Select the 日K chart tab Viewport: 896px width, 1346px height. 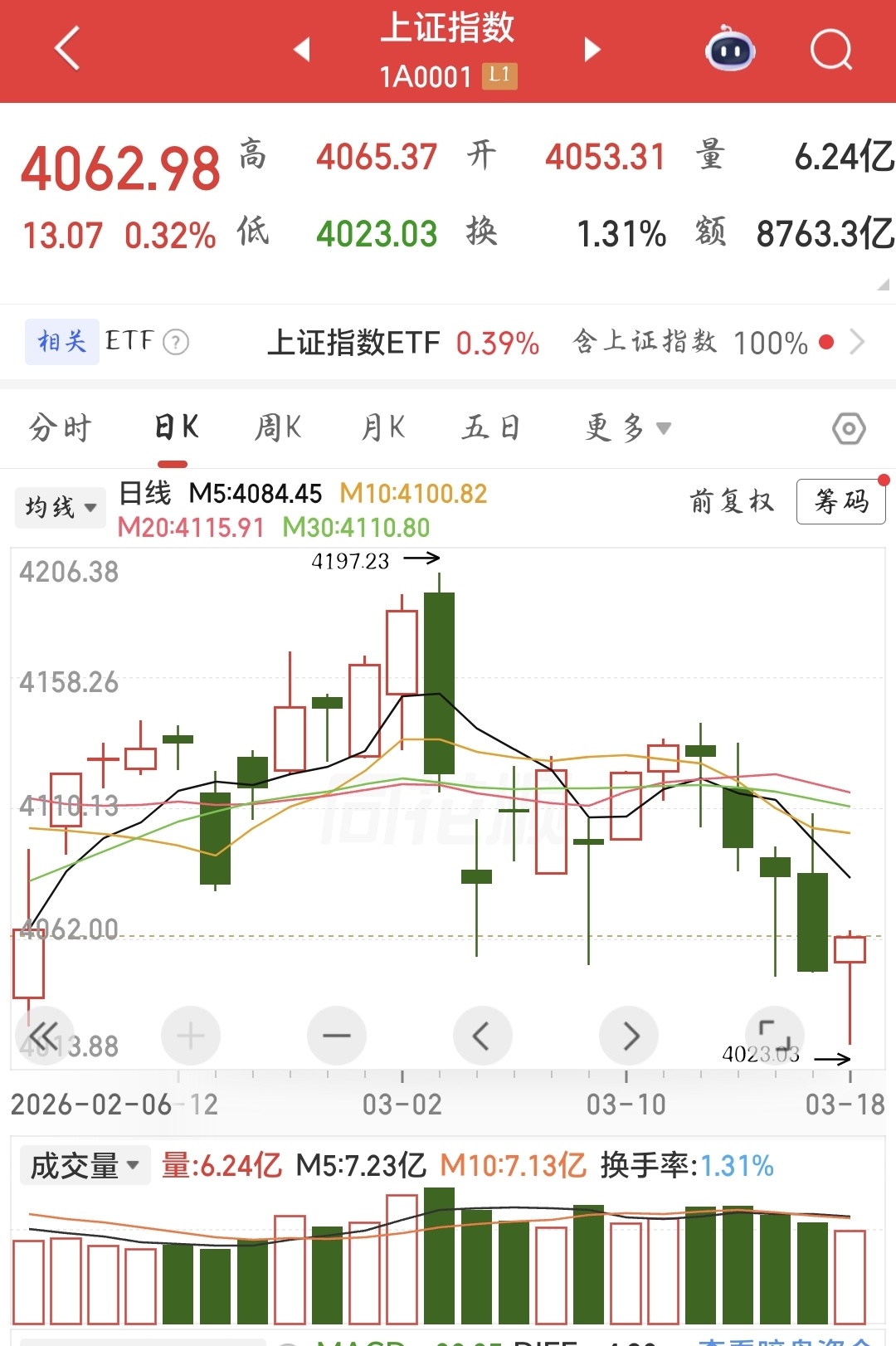[x=176, y=428]
